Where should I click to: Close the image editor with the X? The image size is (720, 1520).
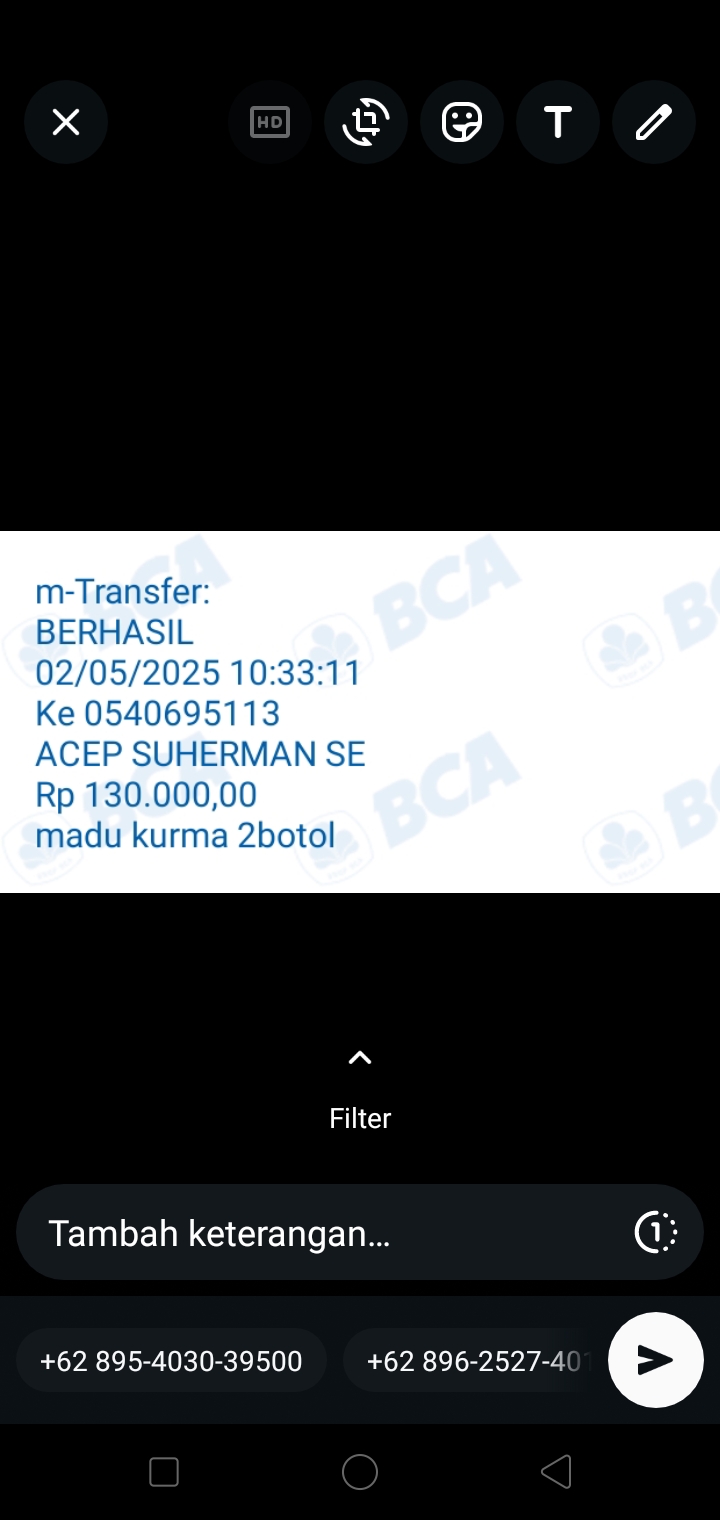(66, 123)
